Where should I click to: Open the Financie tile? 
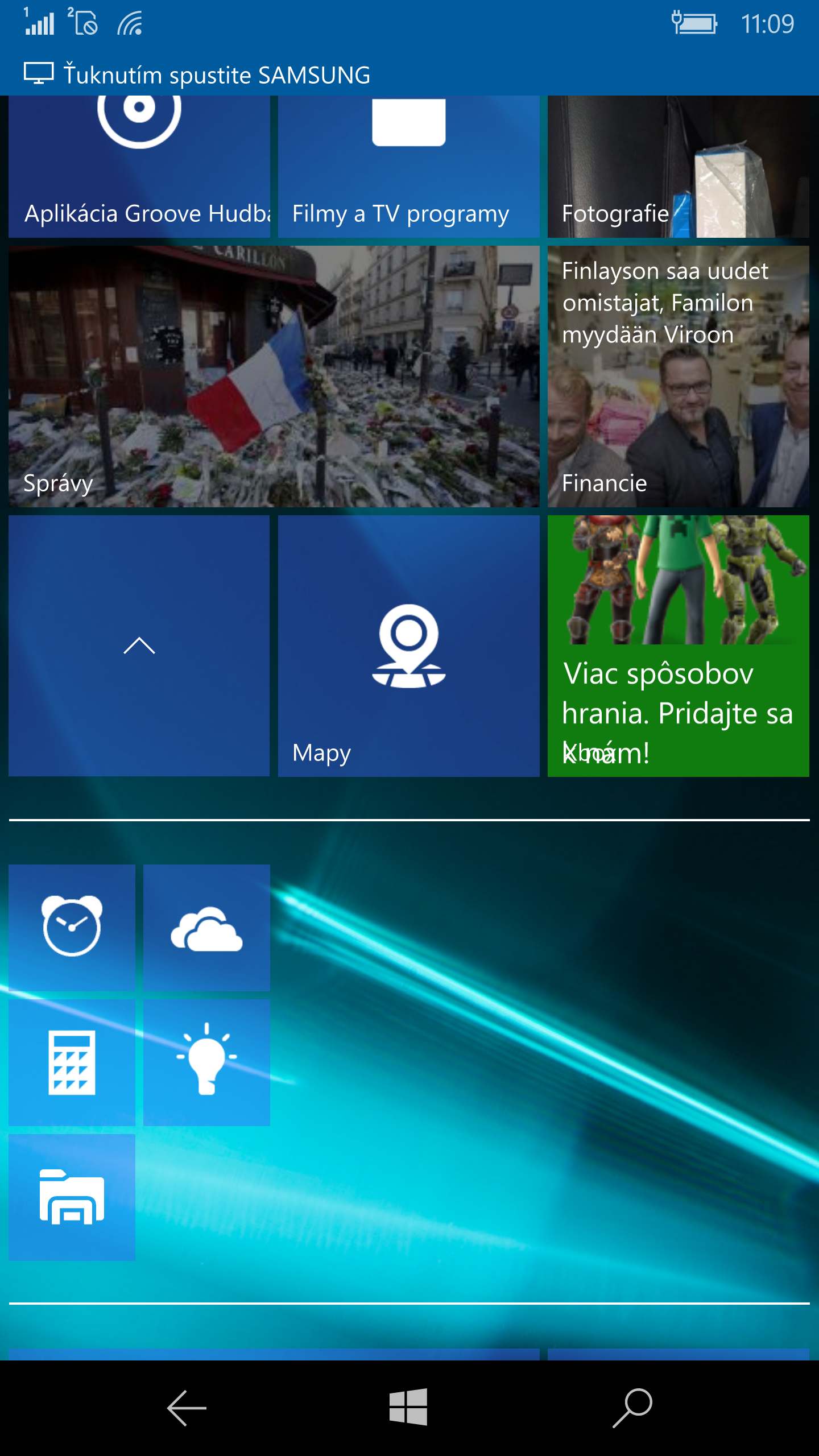pyautogui.click(x=678, y=377)
